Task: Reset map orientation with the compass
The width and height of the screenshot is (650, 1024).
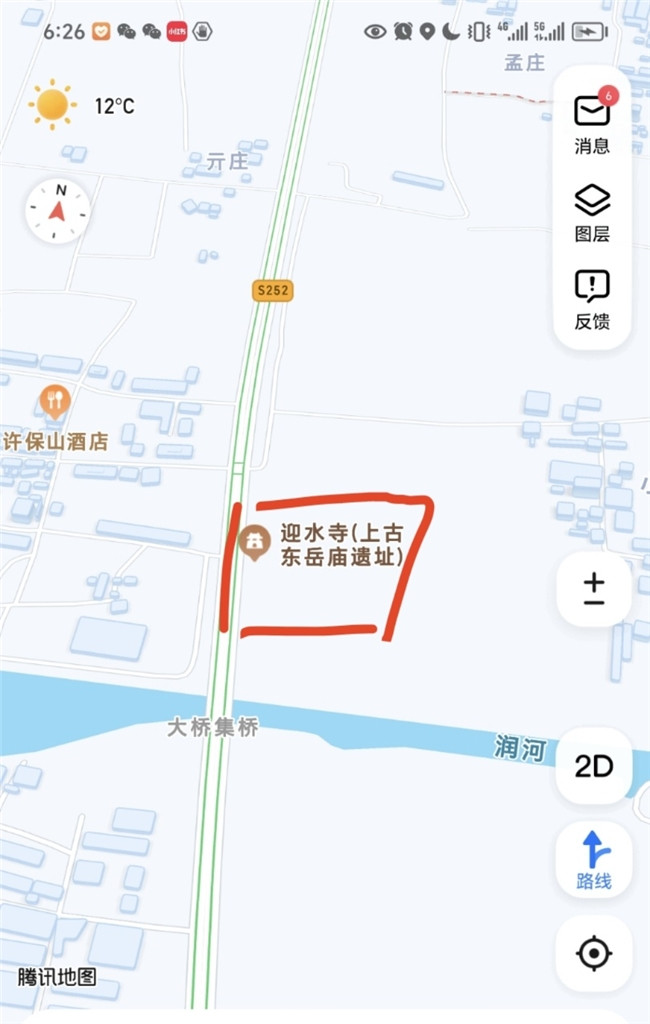Action: [58, 211]
